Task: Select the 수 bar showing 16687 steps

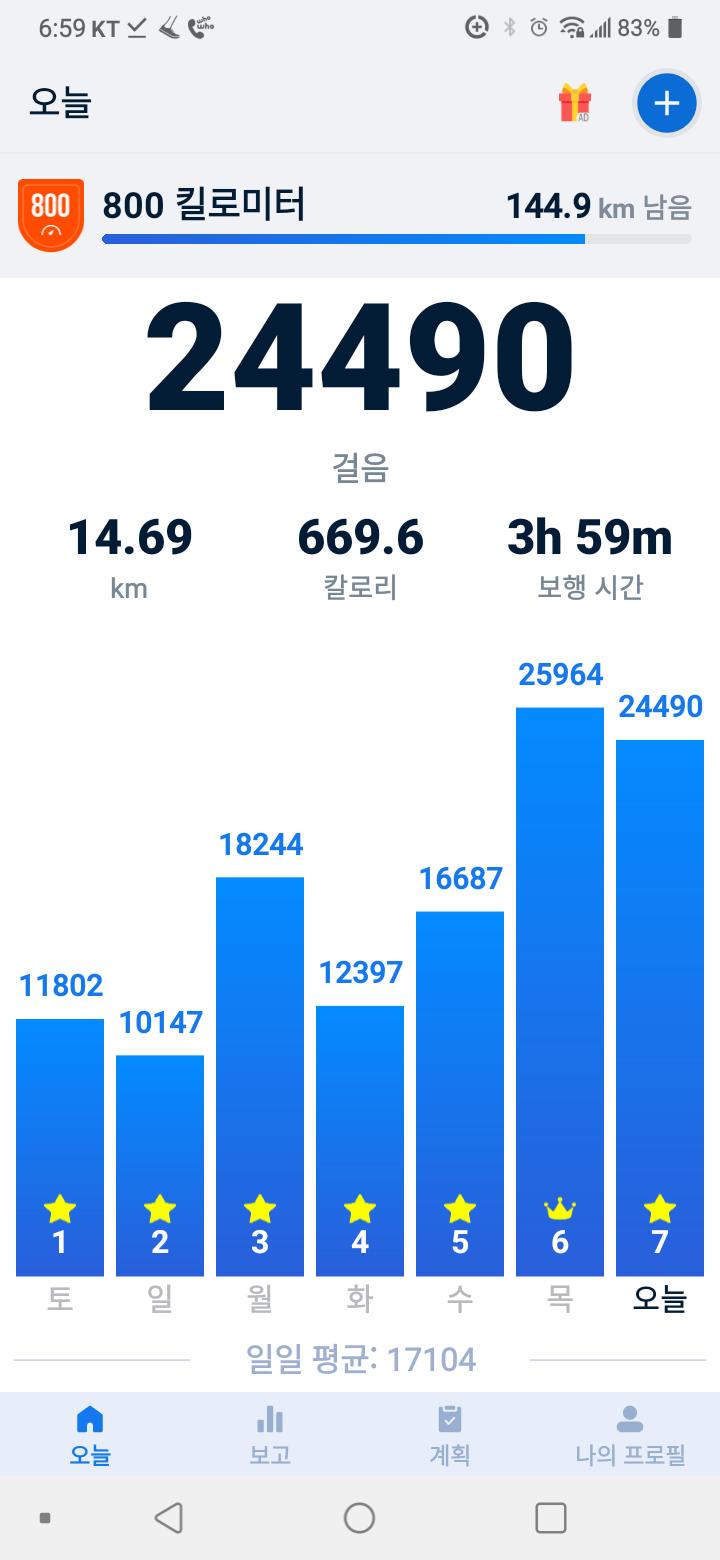Action: (x=460, y=1093)
